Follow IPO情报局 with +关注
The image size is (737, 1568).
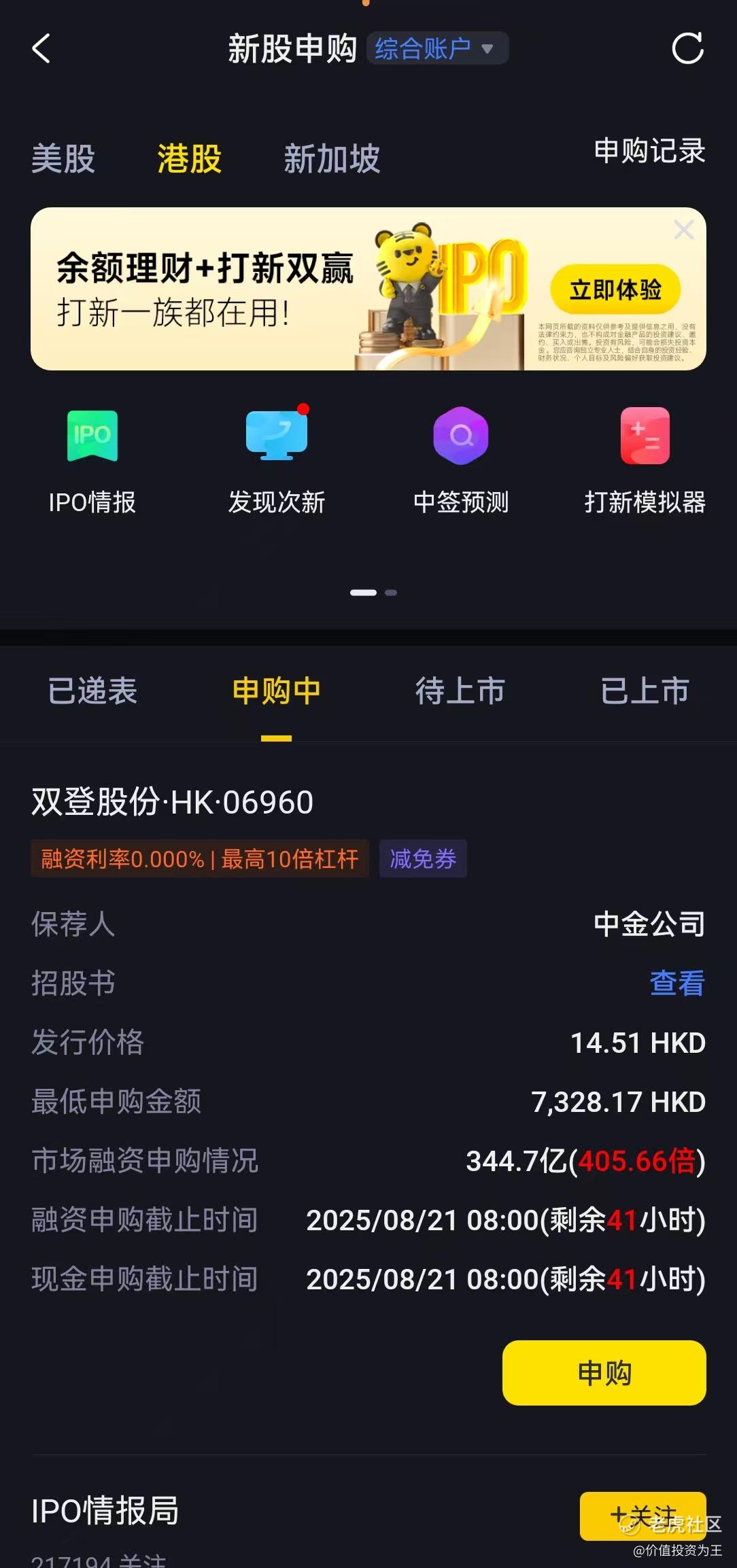642,1516
